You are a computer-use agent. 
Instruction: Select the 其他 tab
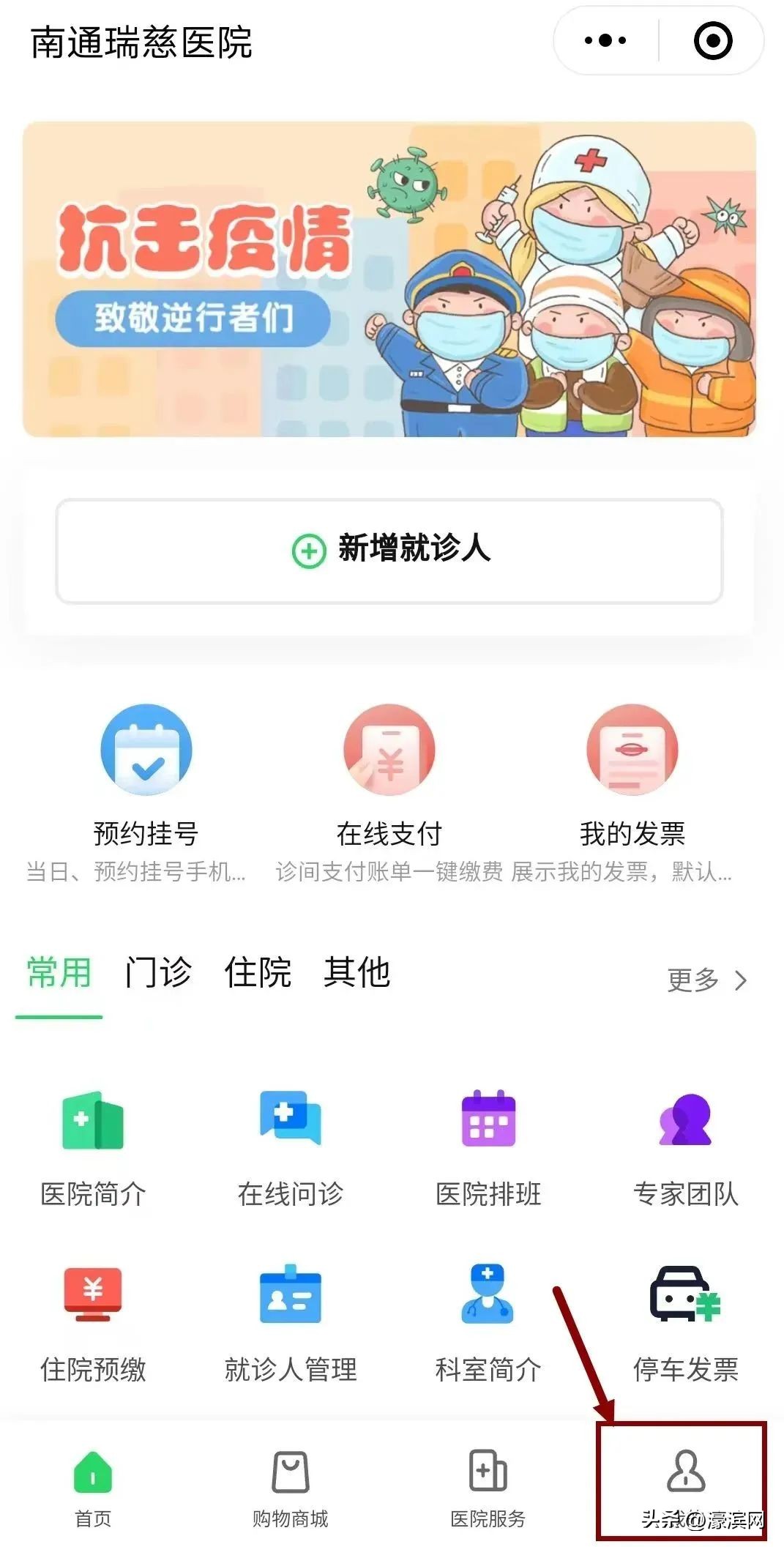click(x=359, y=974)
